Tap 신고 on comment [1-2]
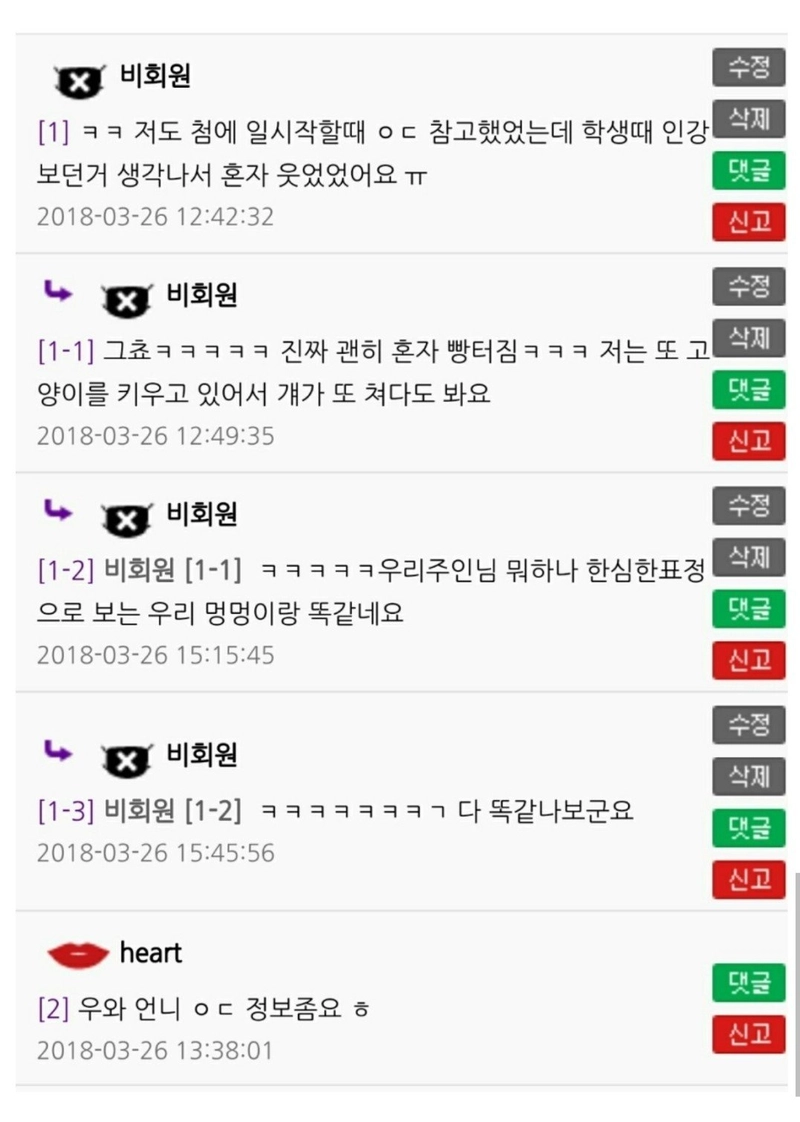Screen dimensions: 800x1122 click(x=749, y=660)
